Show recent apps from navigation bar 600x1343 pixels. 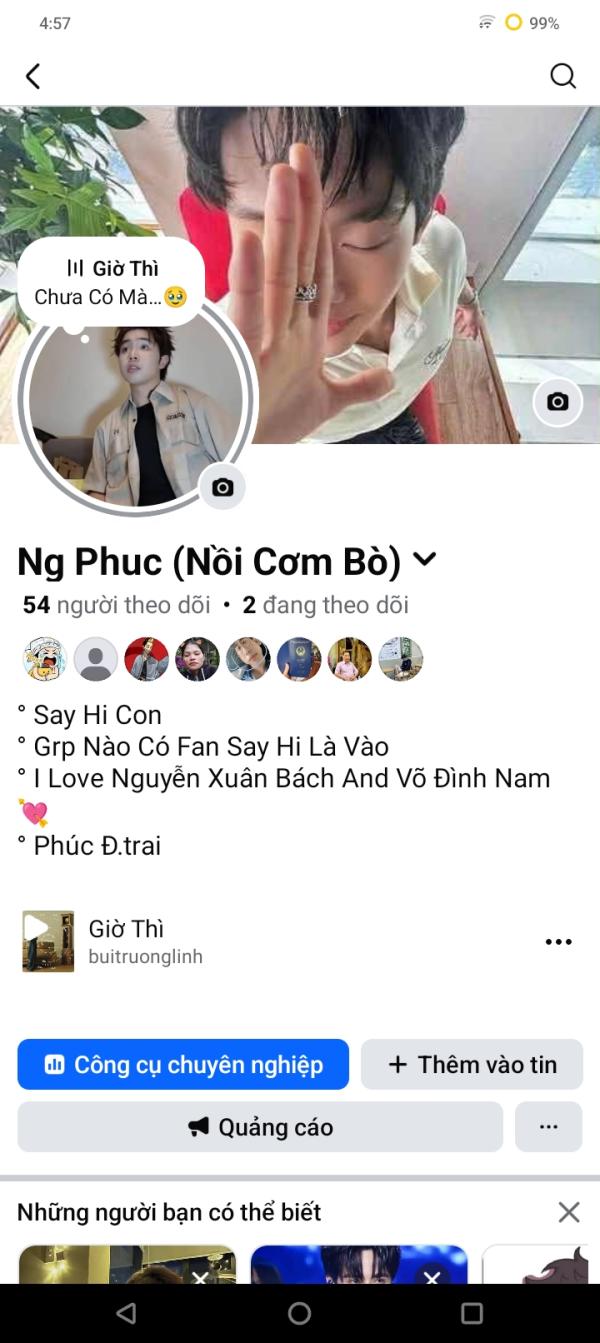tap(472, 1313)
